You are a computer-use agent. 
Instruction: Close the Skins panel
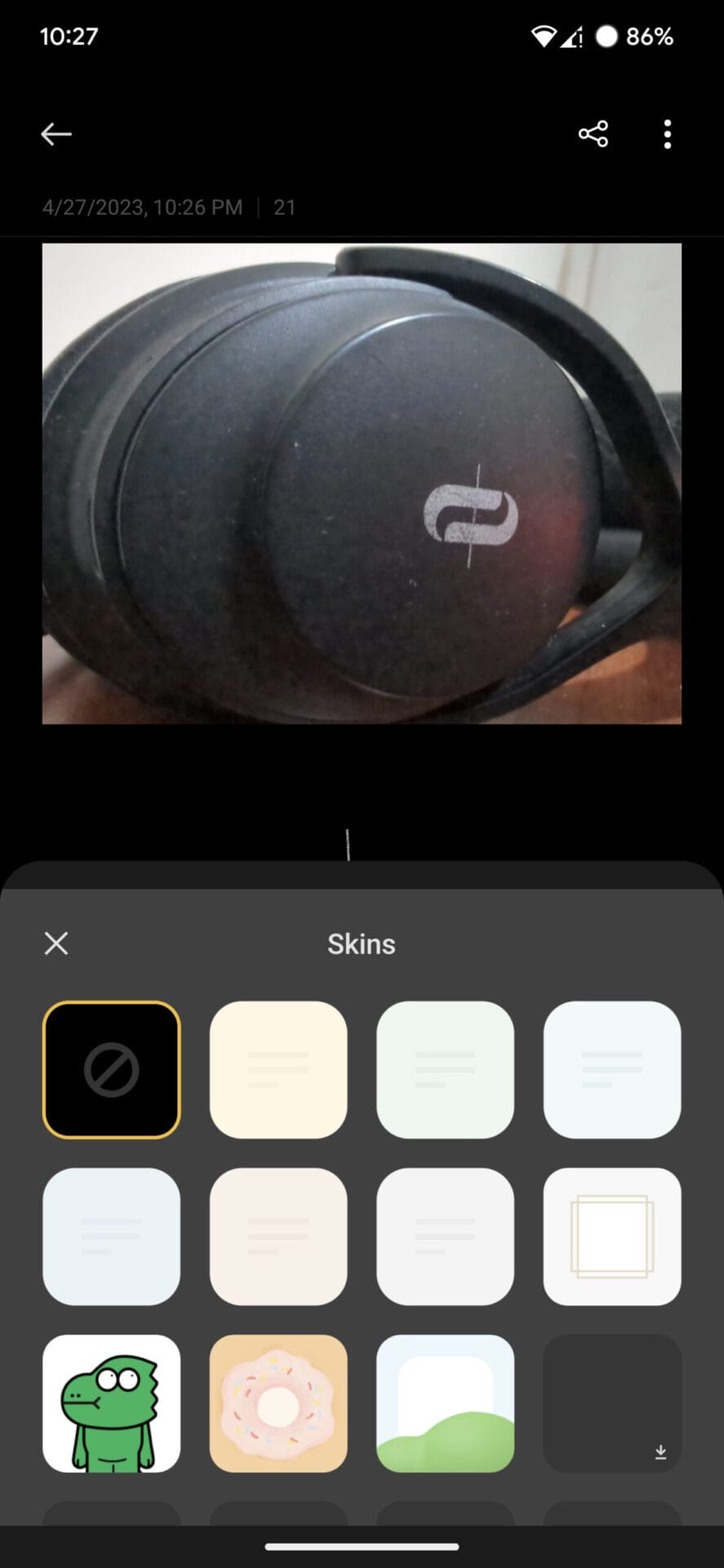click(56, 943)
